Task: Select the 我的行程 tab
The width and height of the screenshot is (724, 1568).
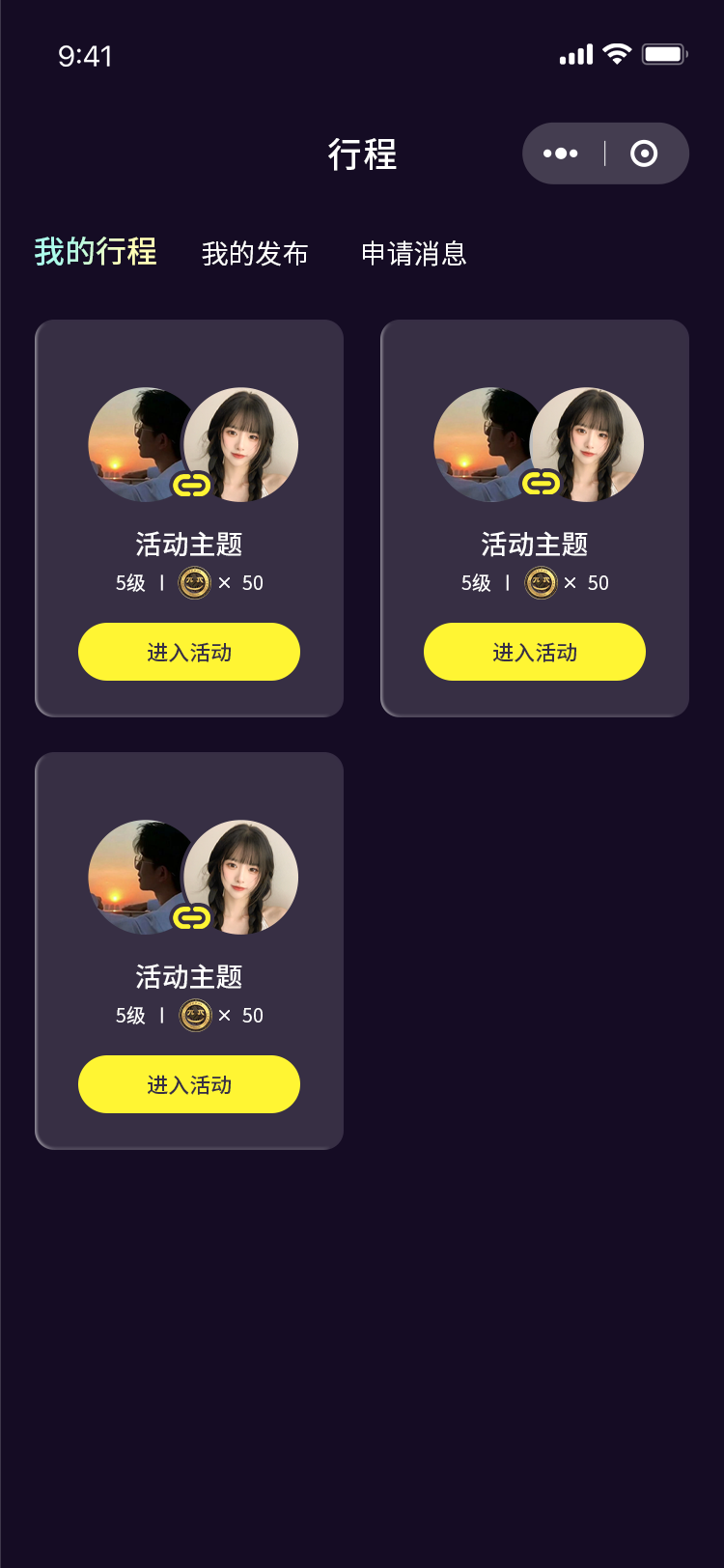Action: [x=96, y=252]
